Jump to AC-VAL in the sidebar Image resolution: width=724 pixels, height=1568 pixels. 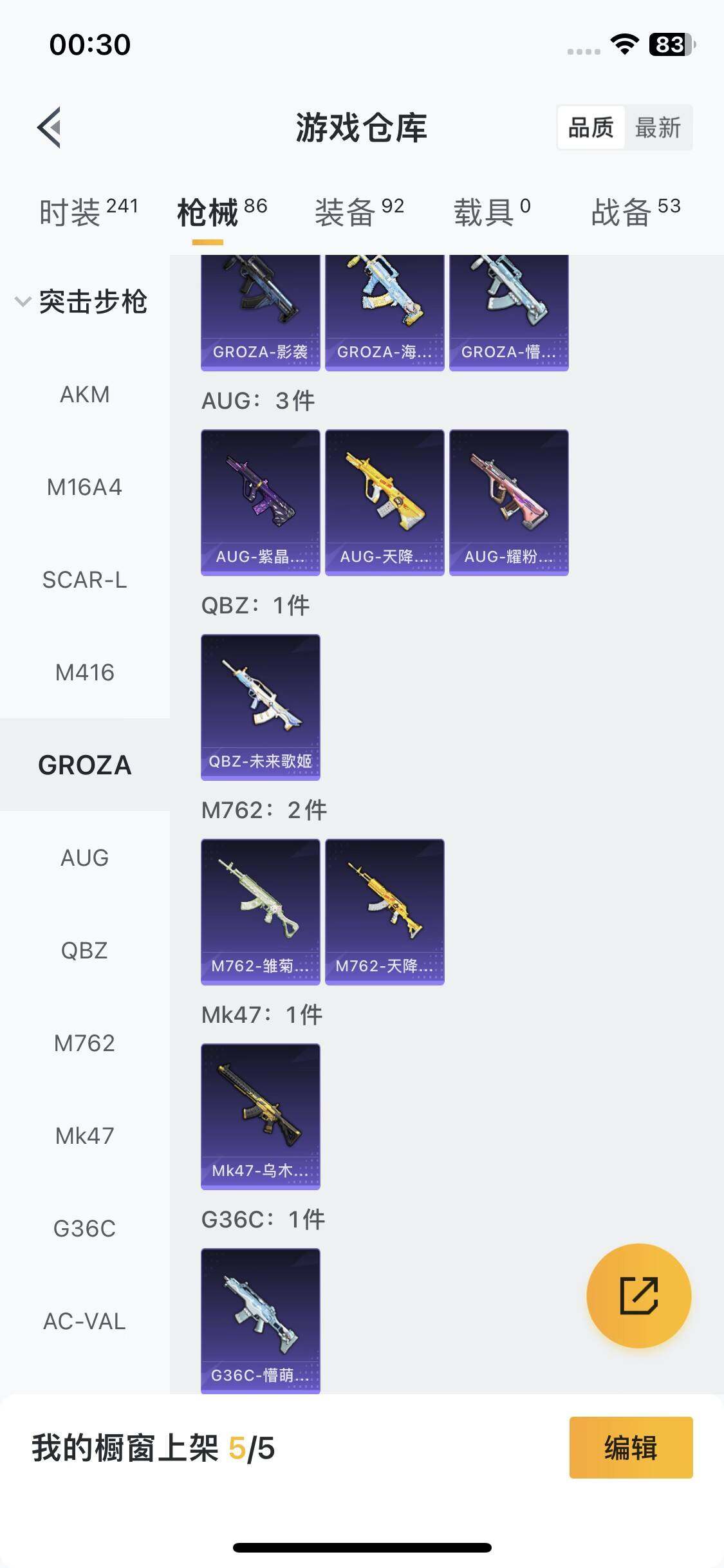click(x=84, y=1321)
